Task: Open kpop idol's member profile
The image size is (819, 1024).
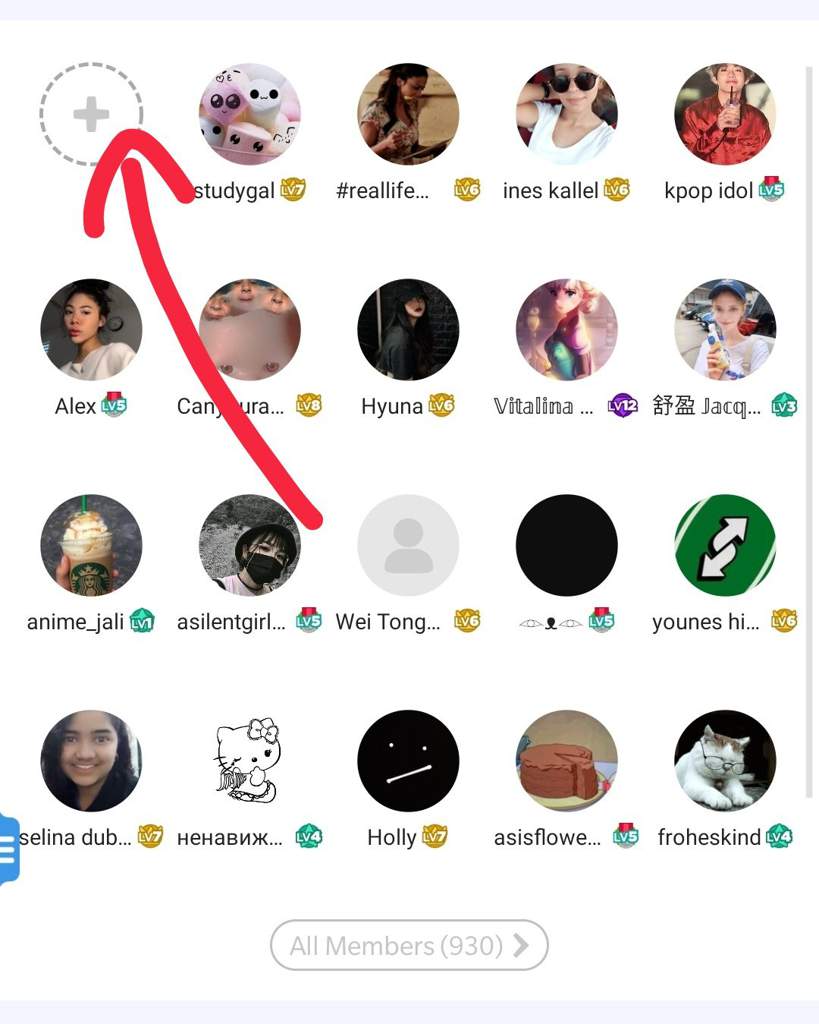Action: [x=724, y=115]
